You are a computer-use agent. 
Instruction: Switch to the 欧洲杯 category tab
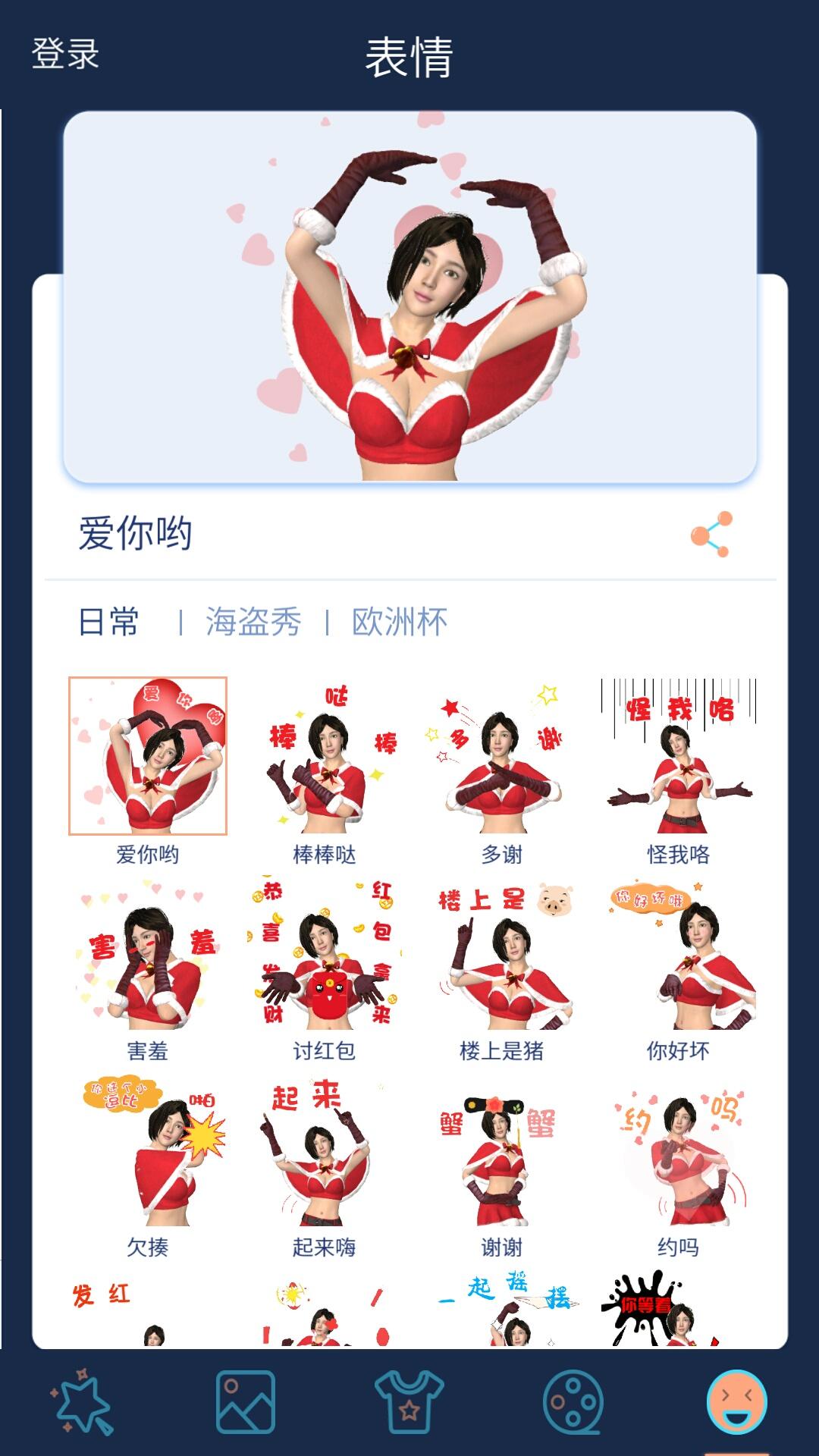[400, 622]
